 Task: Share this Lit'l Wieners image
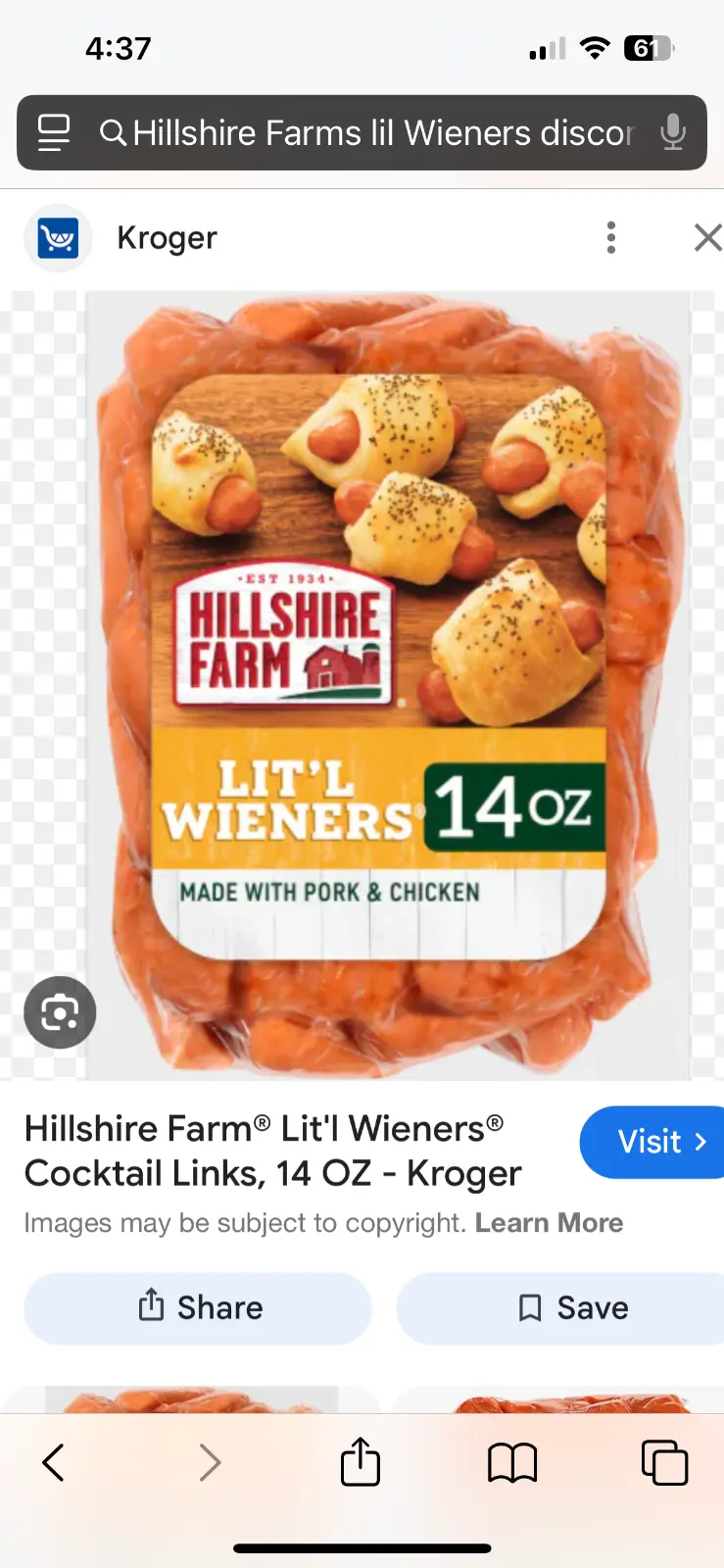coord(199,1307)
